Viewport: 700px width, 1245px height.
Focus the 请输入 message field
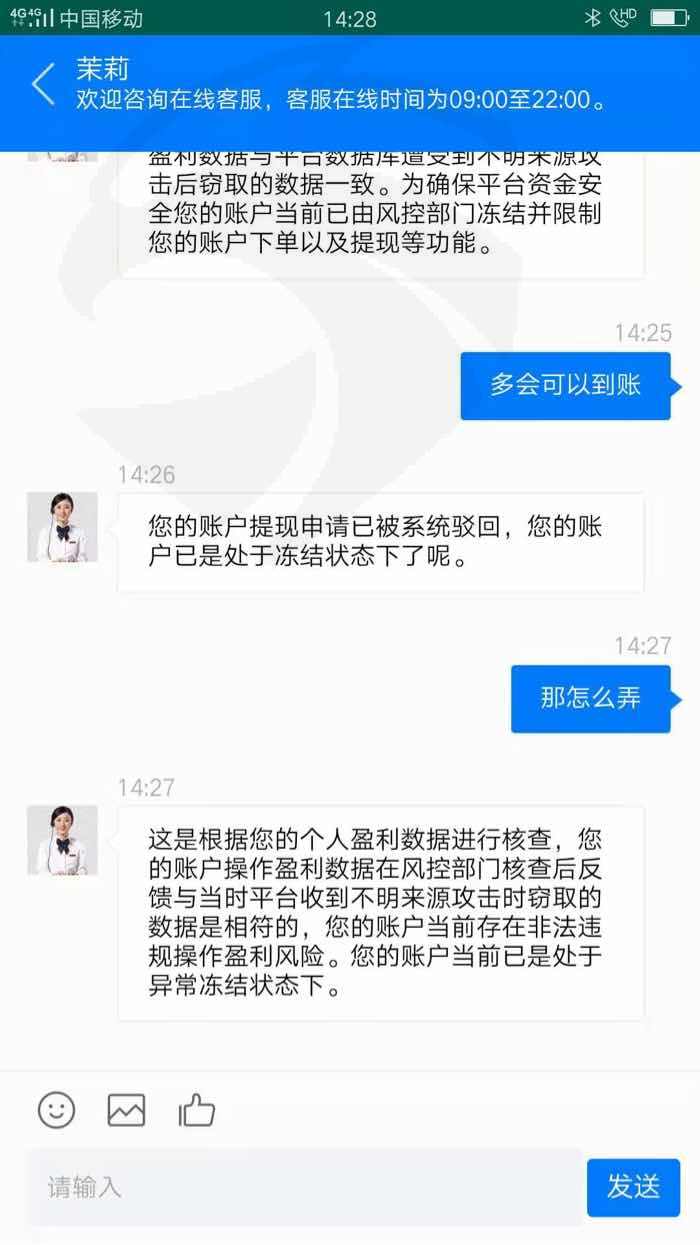[304, 1187]
